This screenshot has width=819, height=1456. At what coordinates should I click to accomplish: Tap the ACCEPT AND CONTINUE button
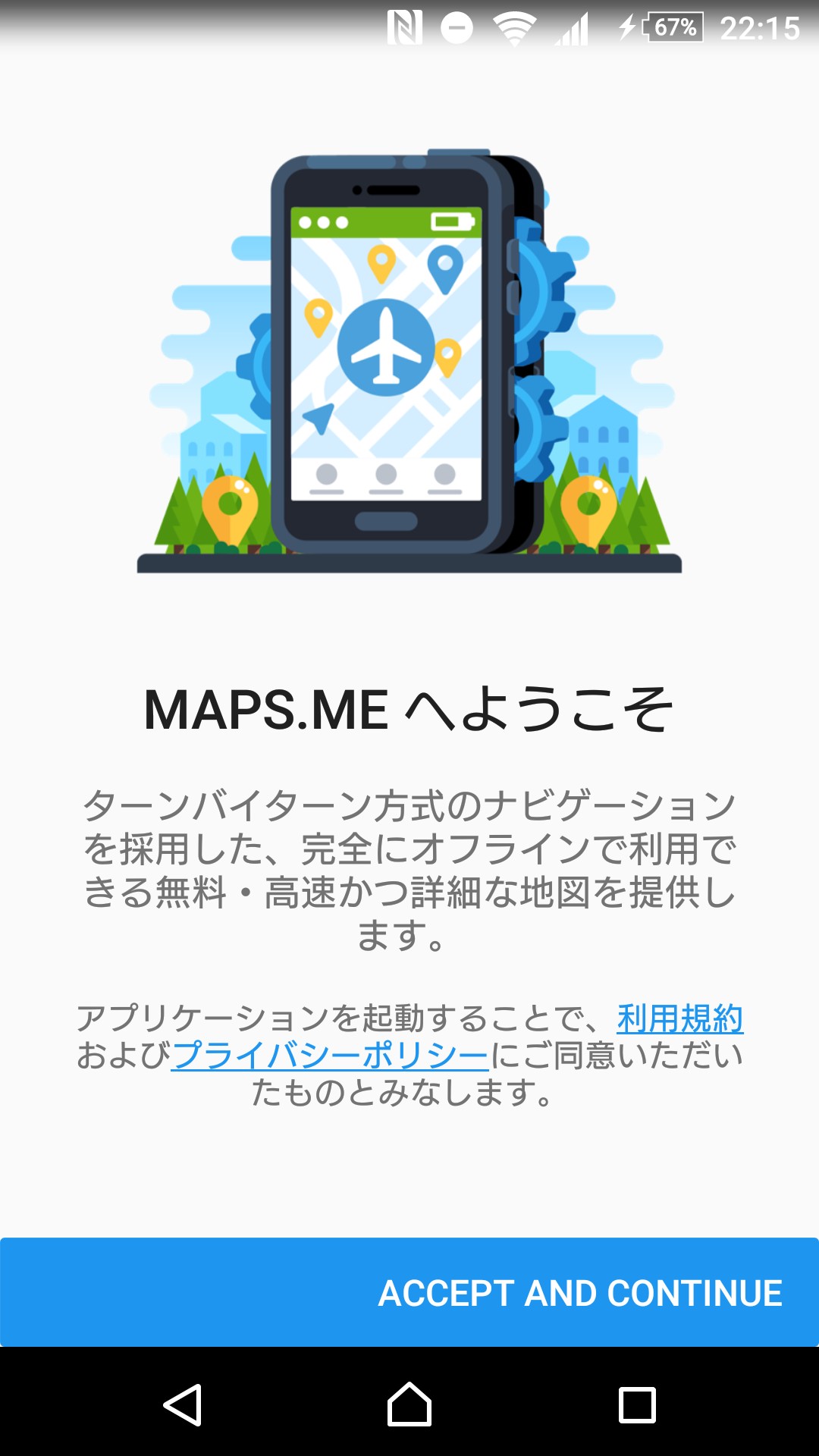[x=579, y=1293]
